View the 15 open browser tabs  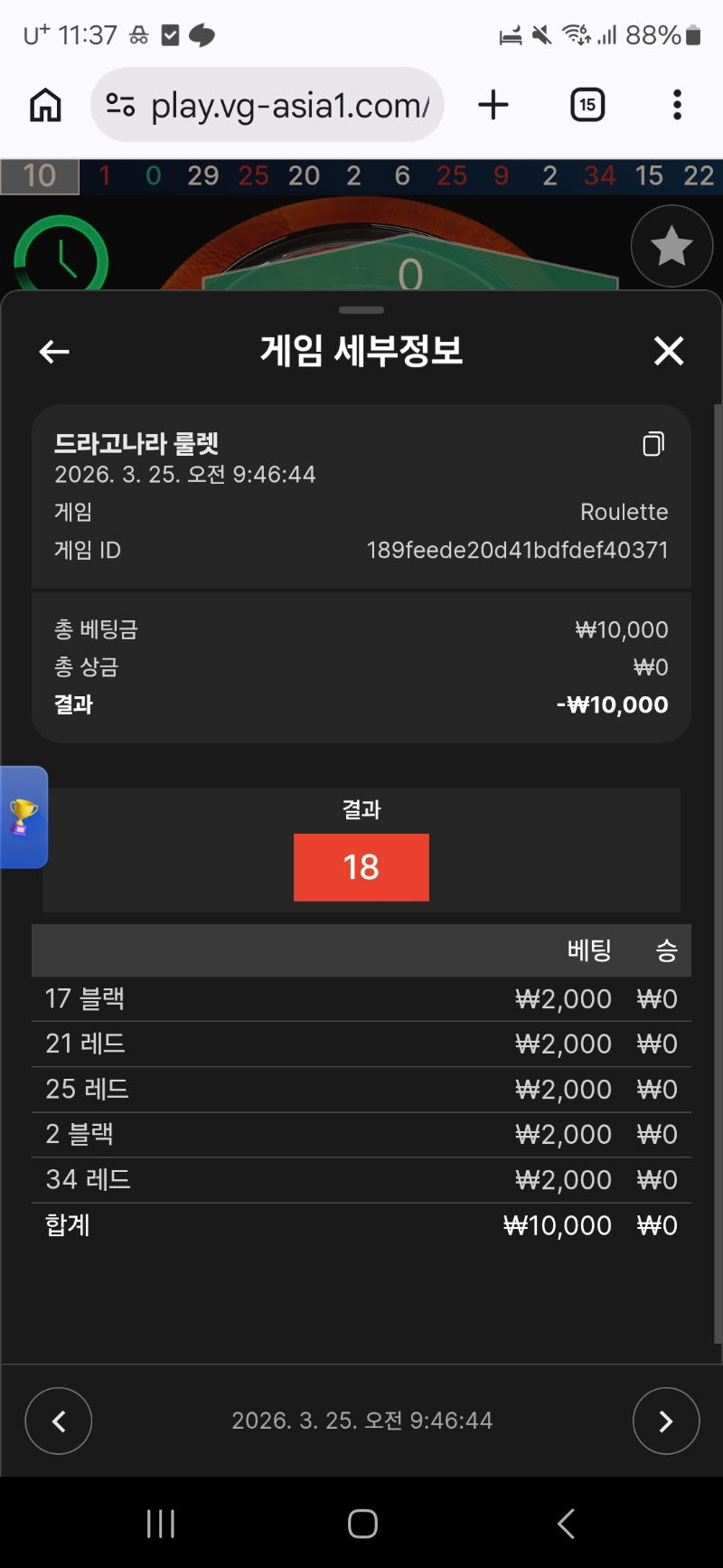(x=587, y=105)
